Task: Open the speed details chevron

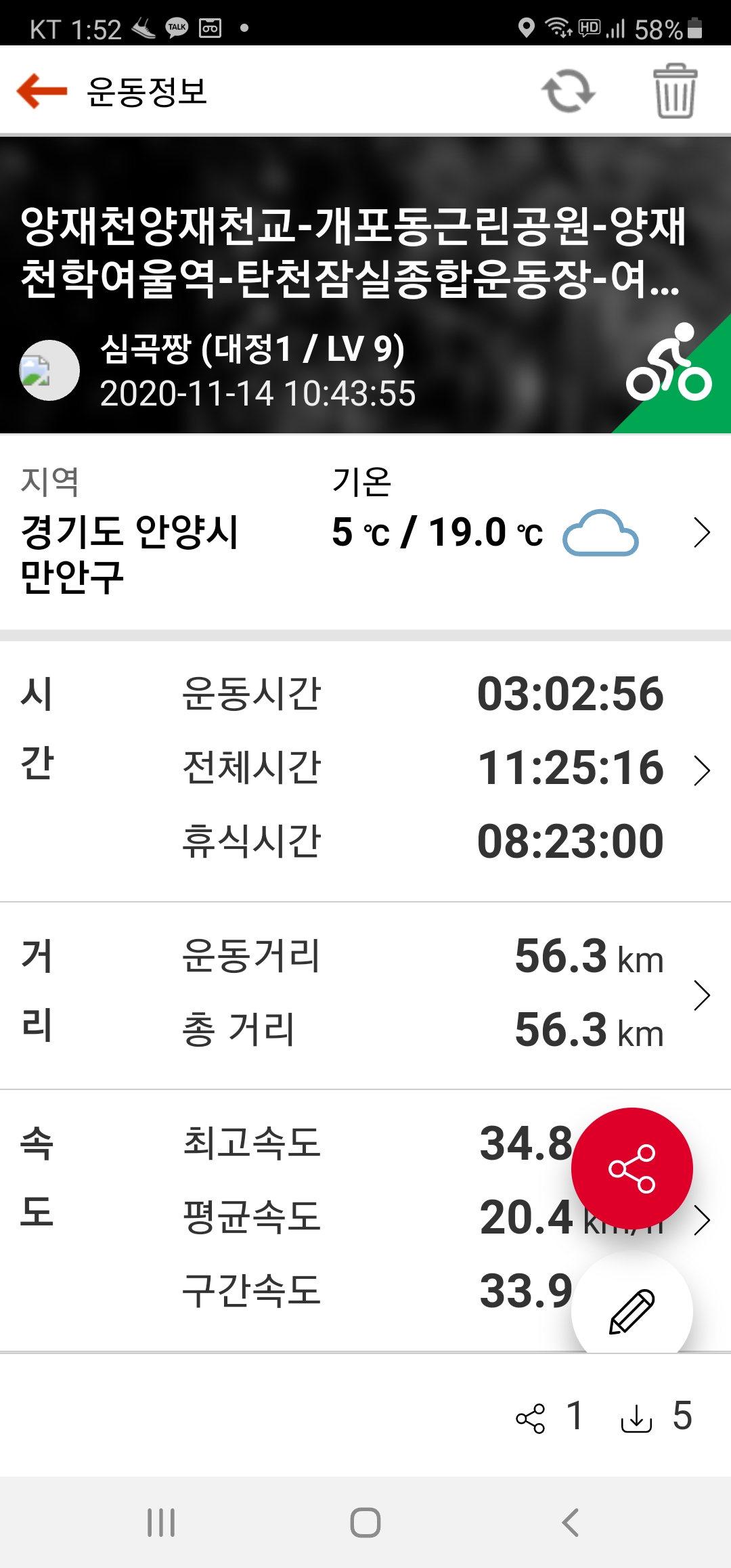Action: [x=702, y=1220]
